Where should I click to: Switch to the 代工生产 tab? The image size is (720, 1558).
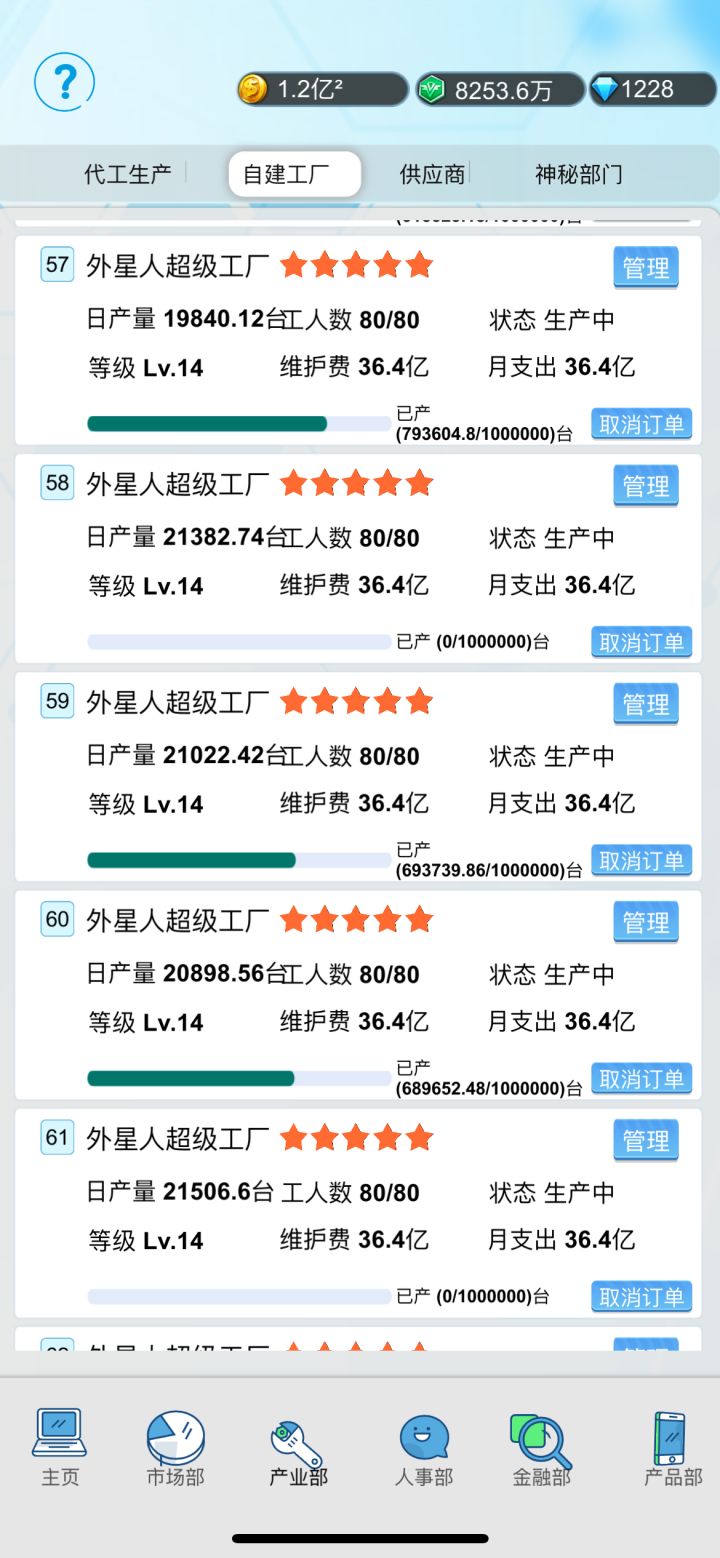pos(126,173)
